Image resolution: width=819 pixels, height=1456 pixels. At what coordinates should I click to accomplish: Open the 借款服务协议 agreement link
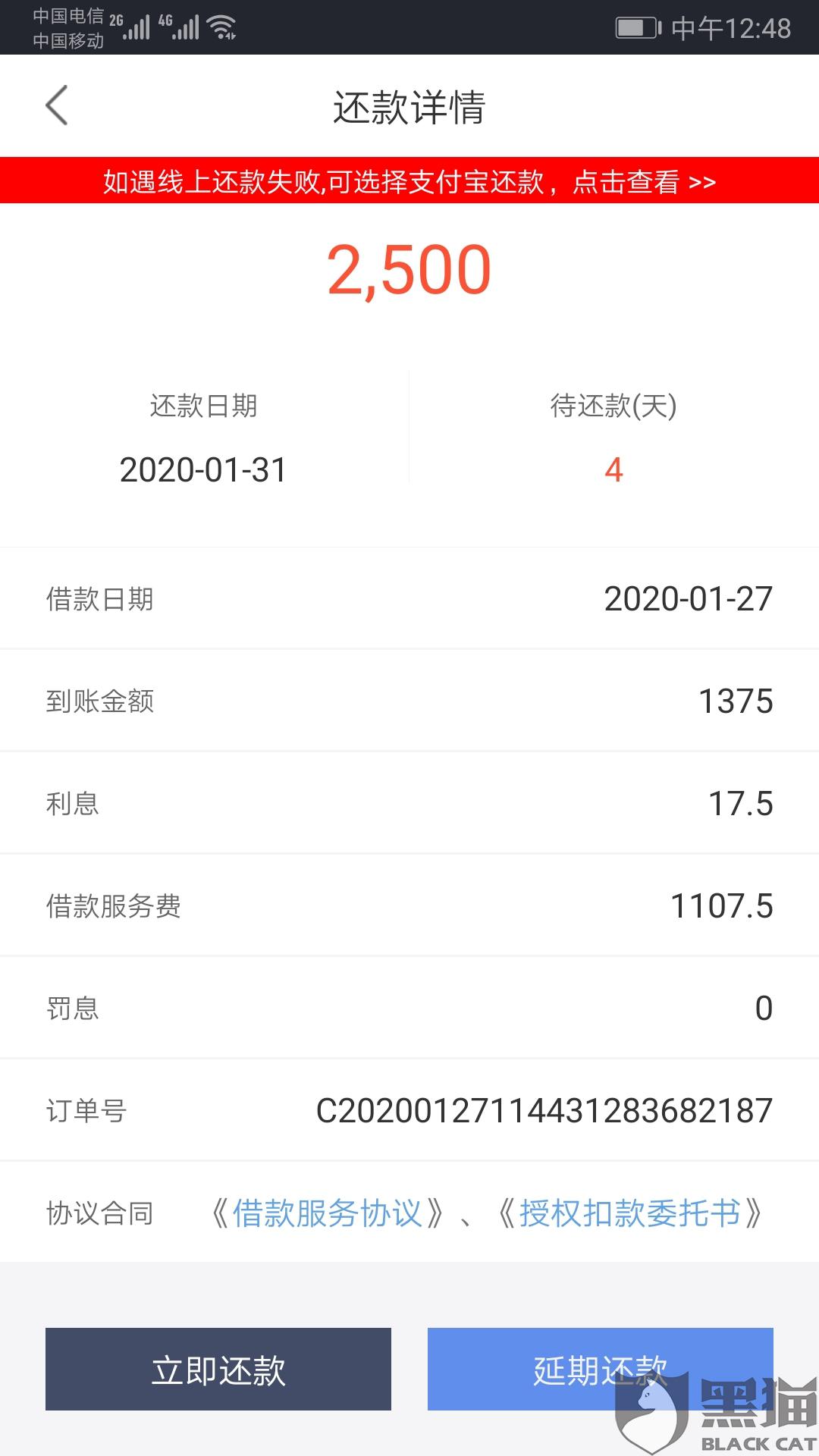pyautogui.click(x=326, y=1213)
